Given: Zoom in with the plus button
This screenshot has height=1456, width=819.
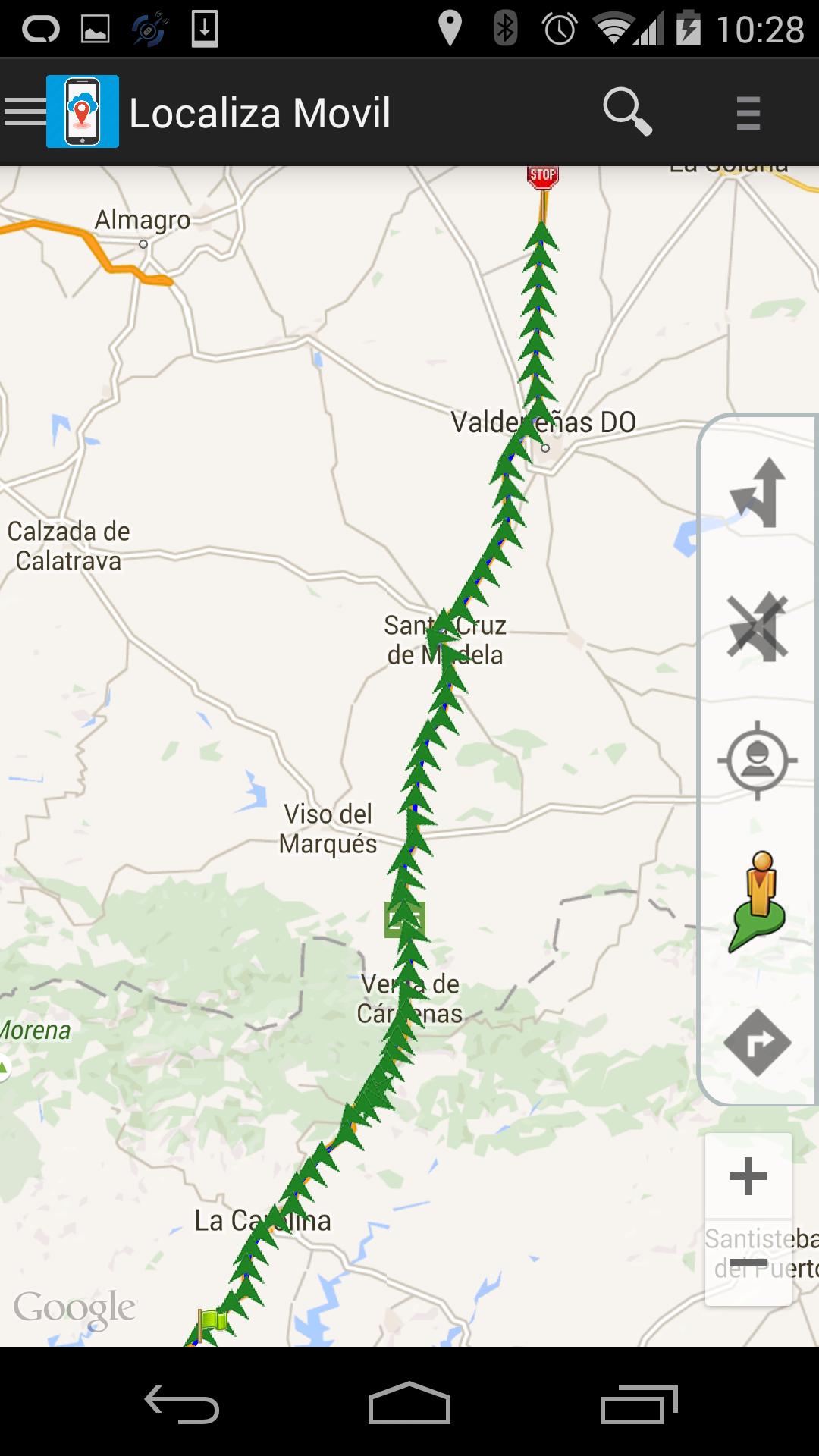Looking at the screenshot, I should click(748, 1176).
